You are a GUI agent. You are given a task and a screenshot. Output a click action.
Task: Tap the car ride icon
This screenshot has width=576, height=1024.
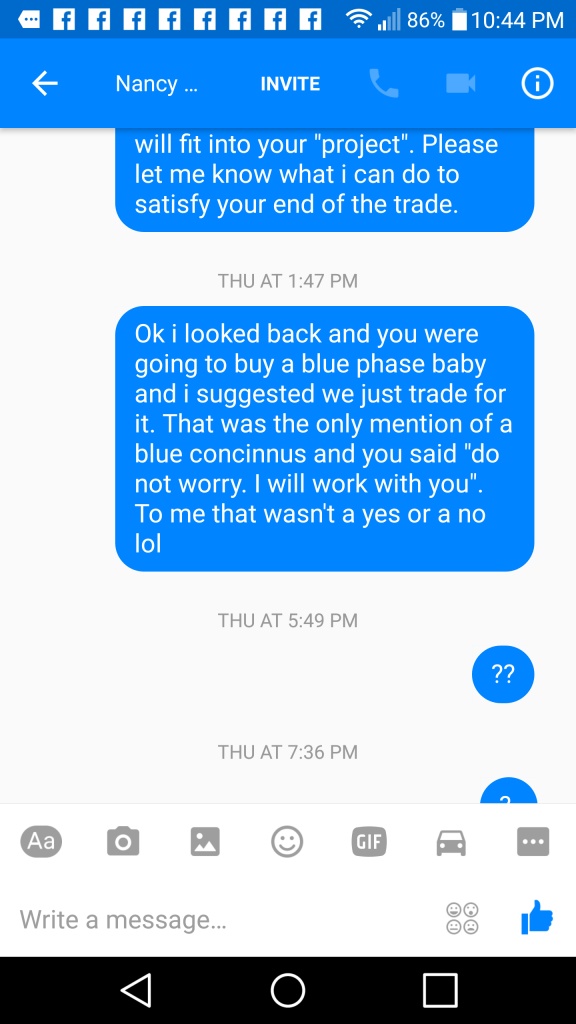(x=451, y=842)
